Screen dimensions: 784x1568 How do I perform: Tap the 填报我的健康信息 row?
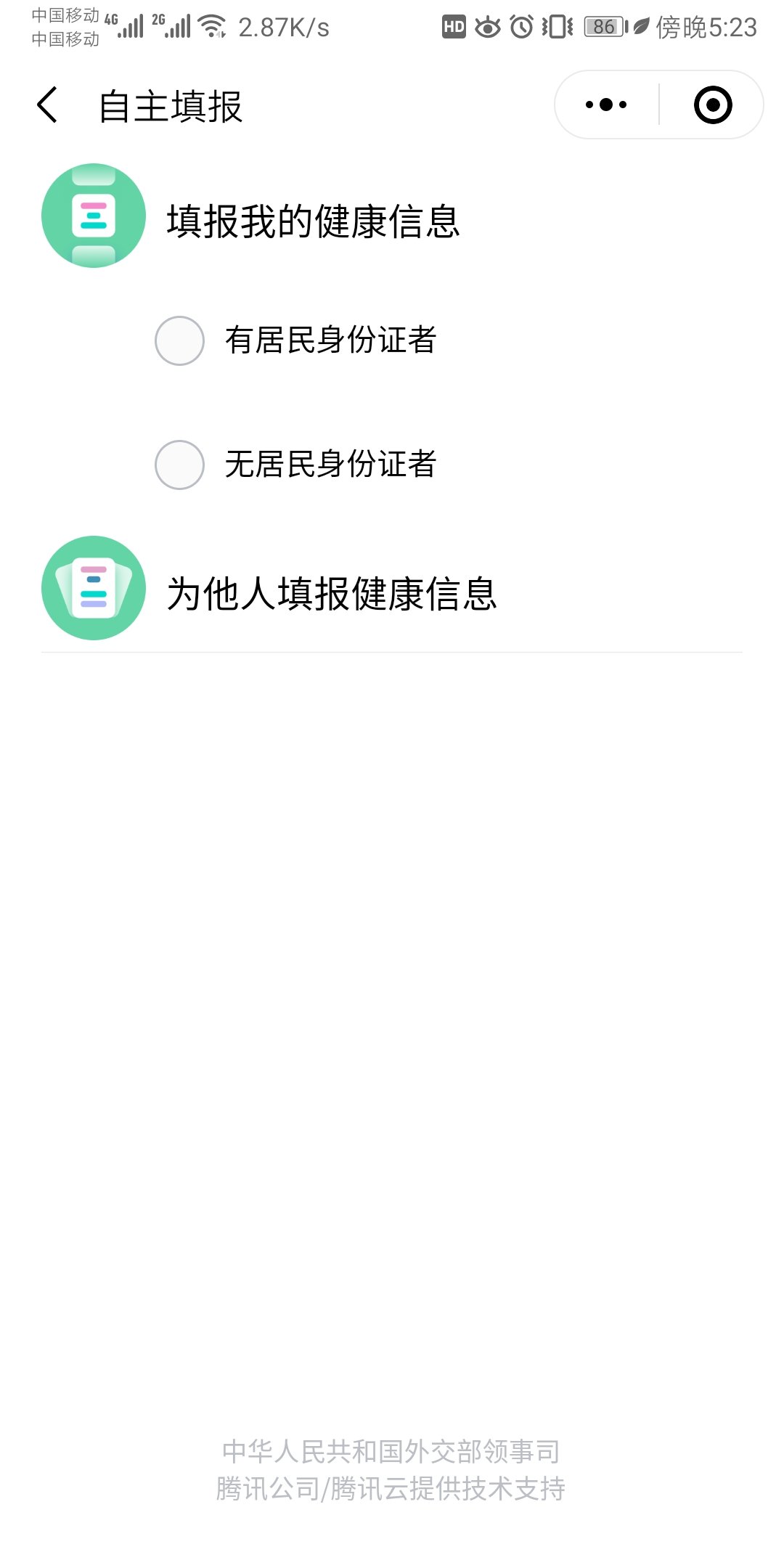[x=314, y=220]
